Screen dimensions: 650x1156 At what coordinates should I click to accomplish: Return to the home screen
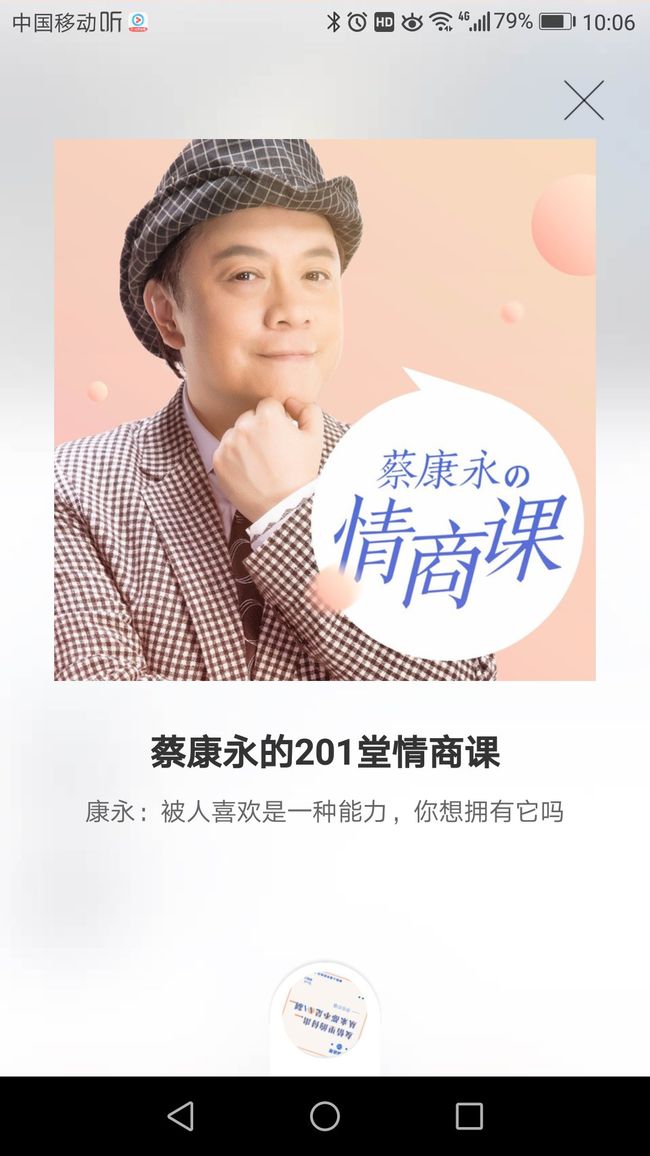point(325,1116)
